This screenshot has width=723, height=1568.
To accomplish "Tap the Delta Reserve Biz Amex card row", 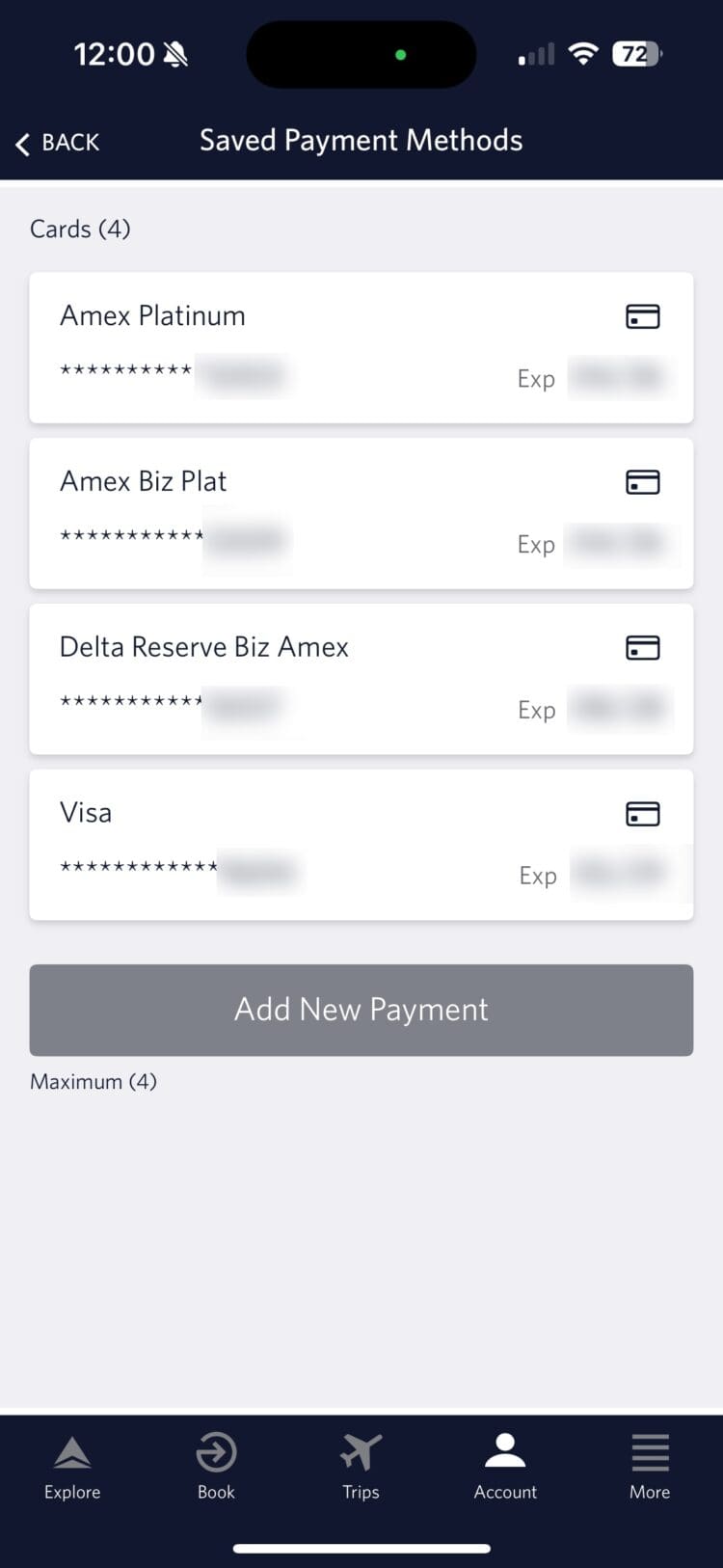I will (361, 678).
